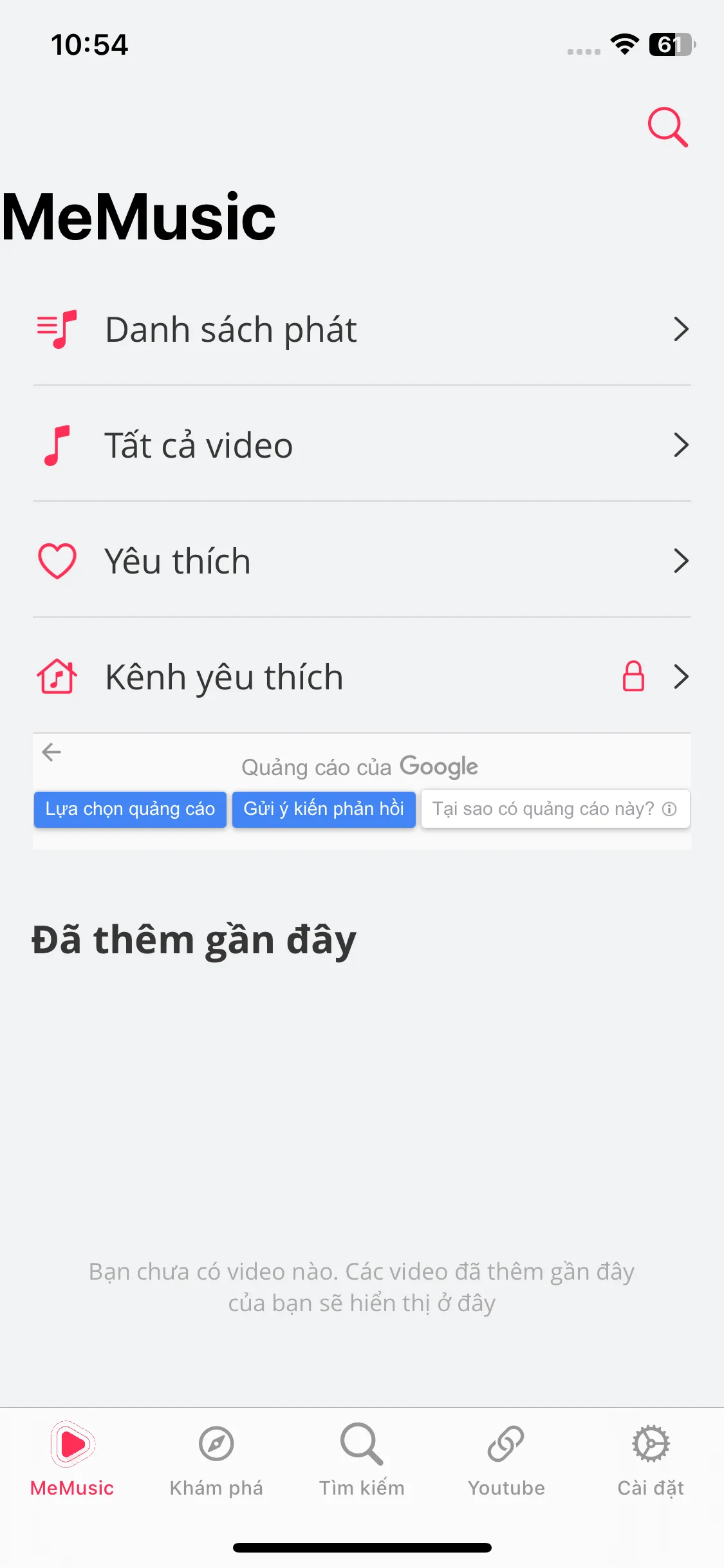724x1568 pixels.
Task: Click the info icon on ad question
Action: (669, 809)
